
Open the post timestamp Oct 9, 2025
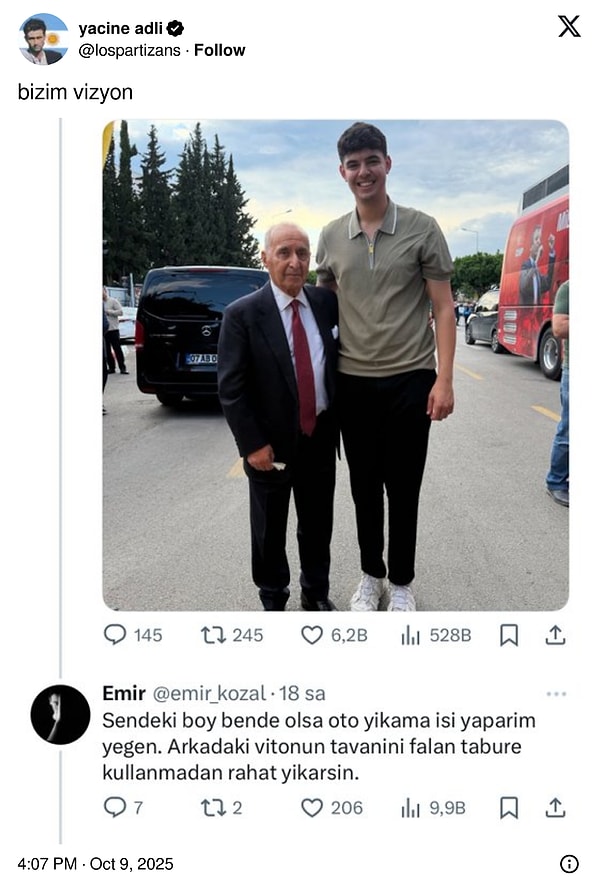(95, 864)
